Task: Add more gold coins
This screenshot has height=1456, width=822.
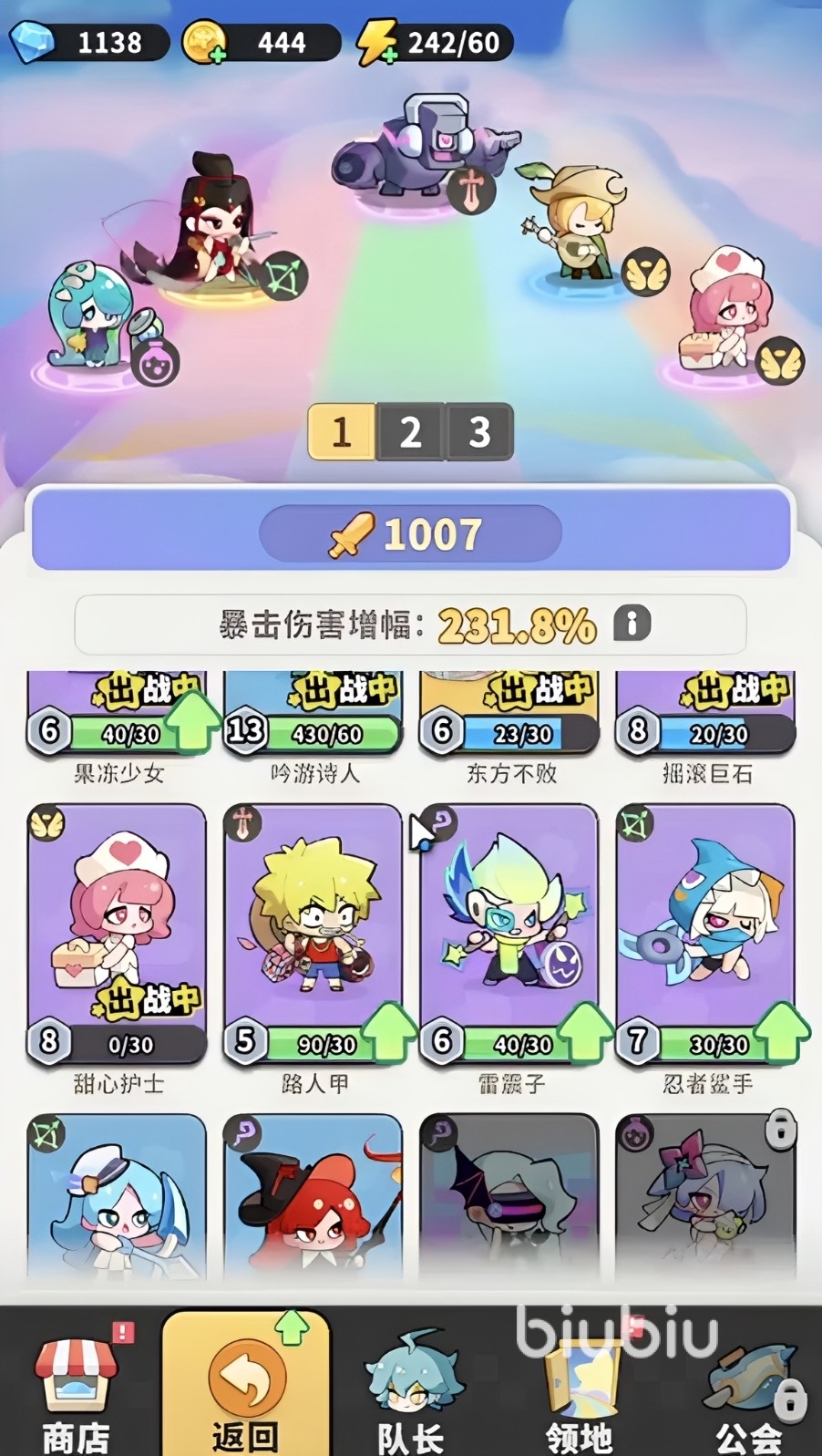Action: (x=218, y=55)
